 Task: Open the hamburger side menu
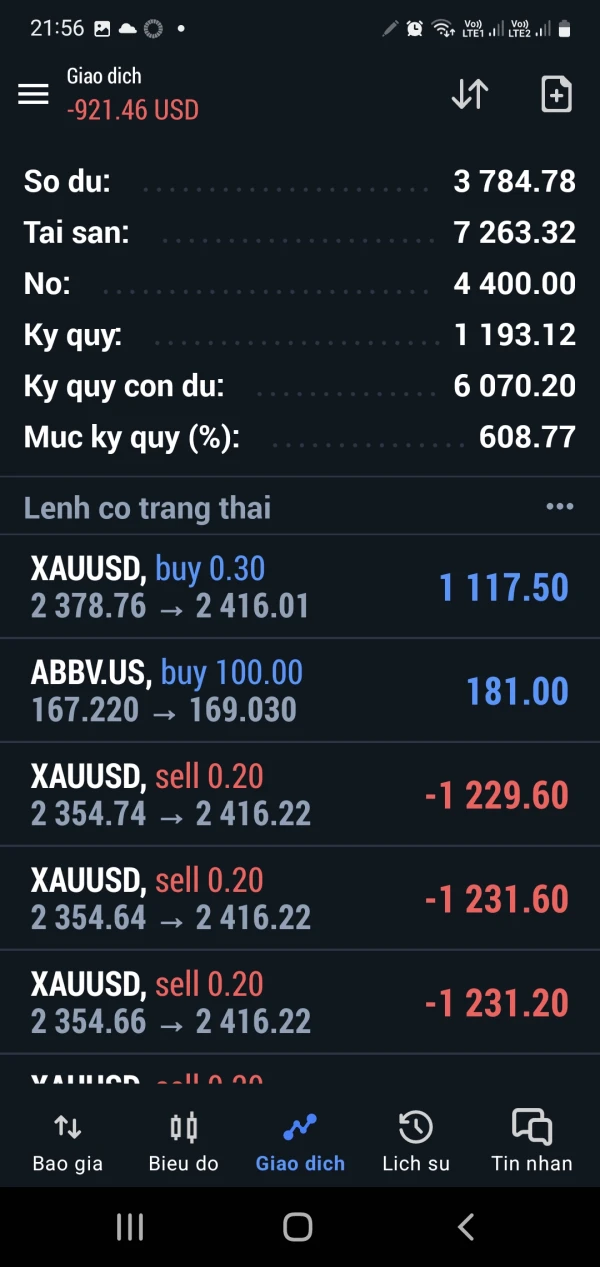coord(33,94)
